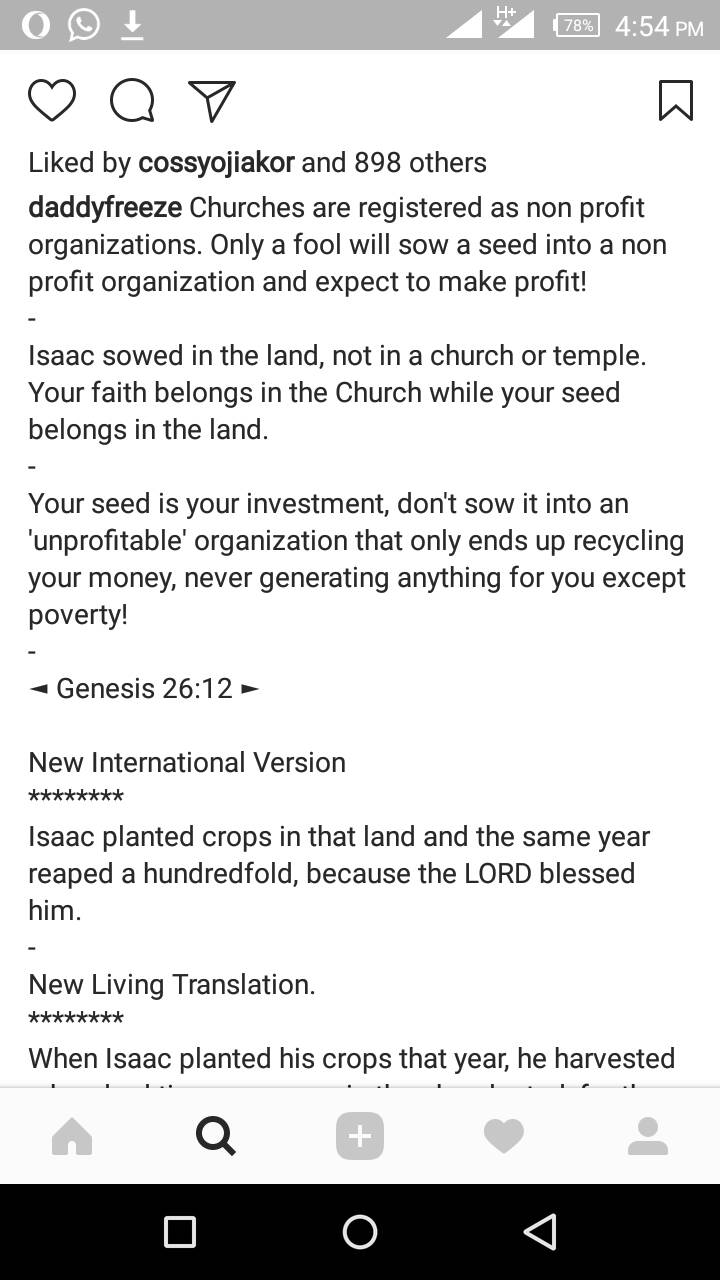The height and width of the screenshot is (1280, 720).
Task: Open the daddyfreeze profile from the caption
Action: click(x=105, y=208)
